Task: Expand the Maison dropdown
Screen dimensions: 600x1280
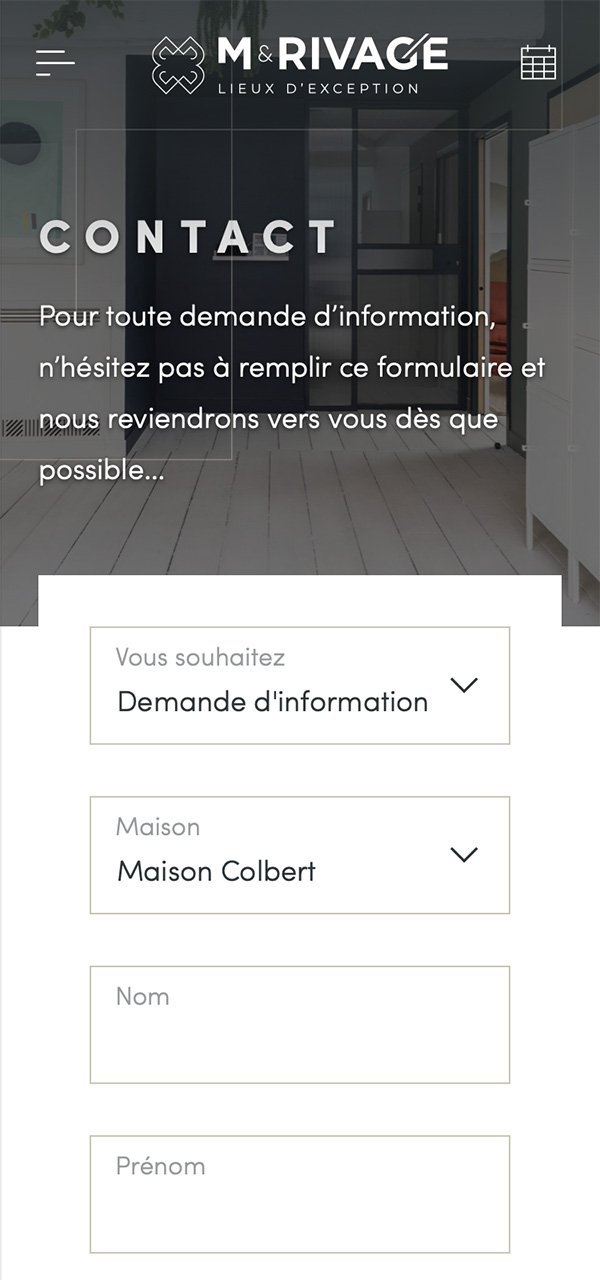Action: point(300,855)
